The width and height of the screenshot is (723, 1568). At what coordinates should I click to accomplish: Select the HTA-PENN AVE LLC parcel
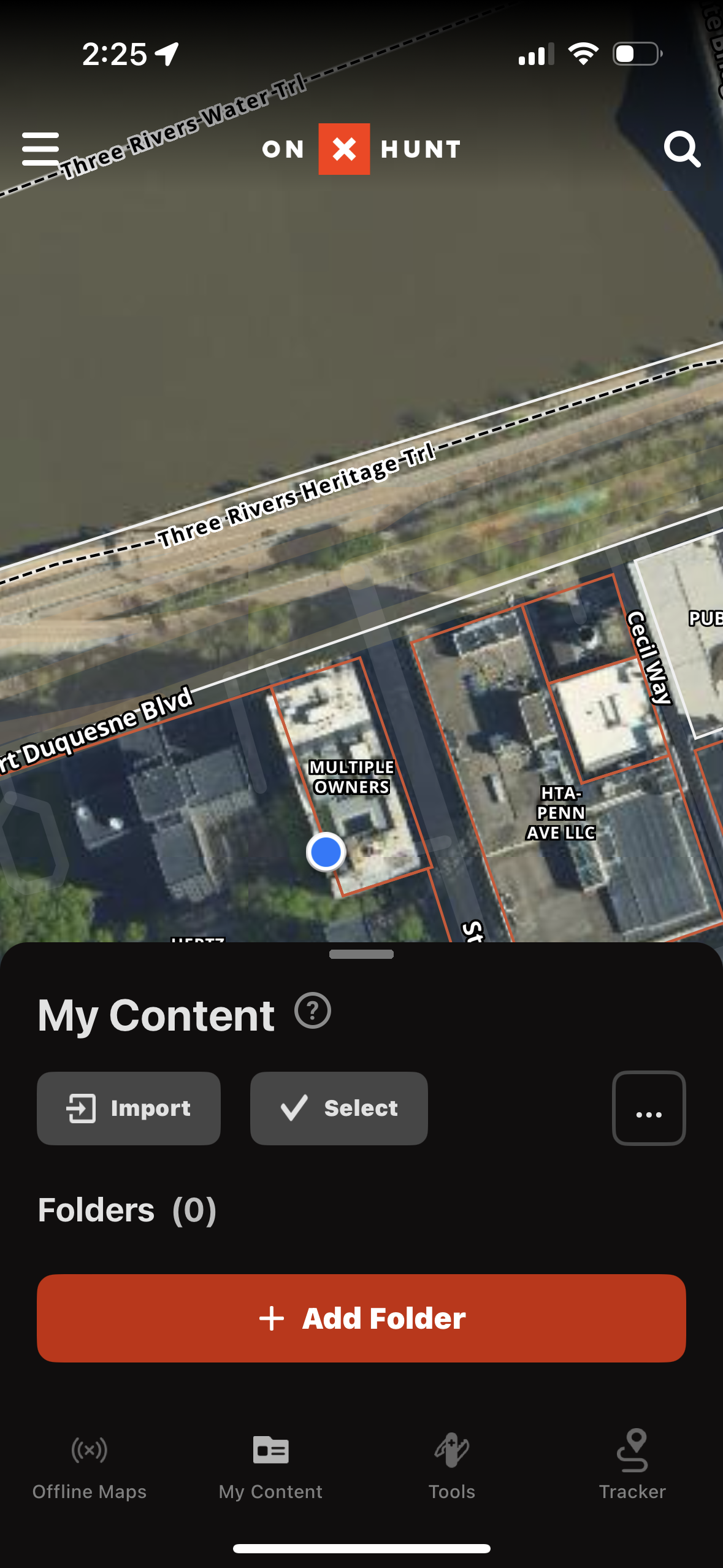click(559, 814)
